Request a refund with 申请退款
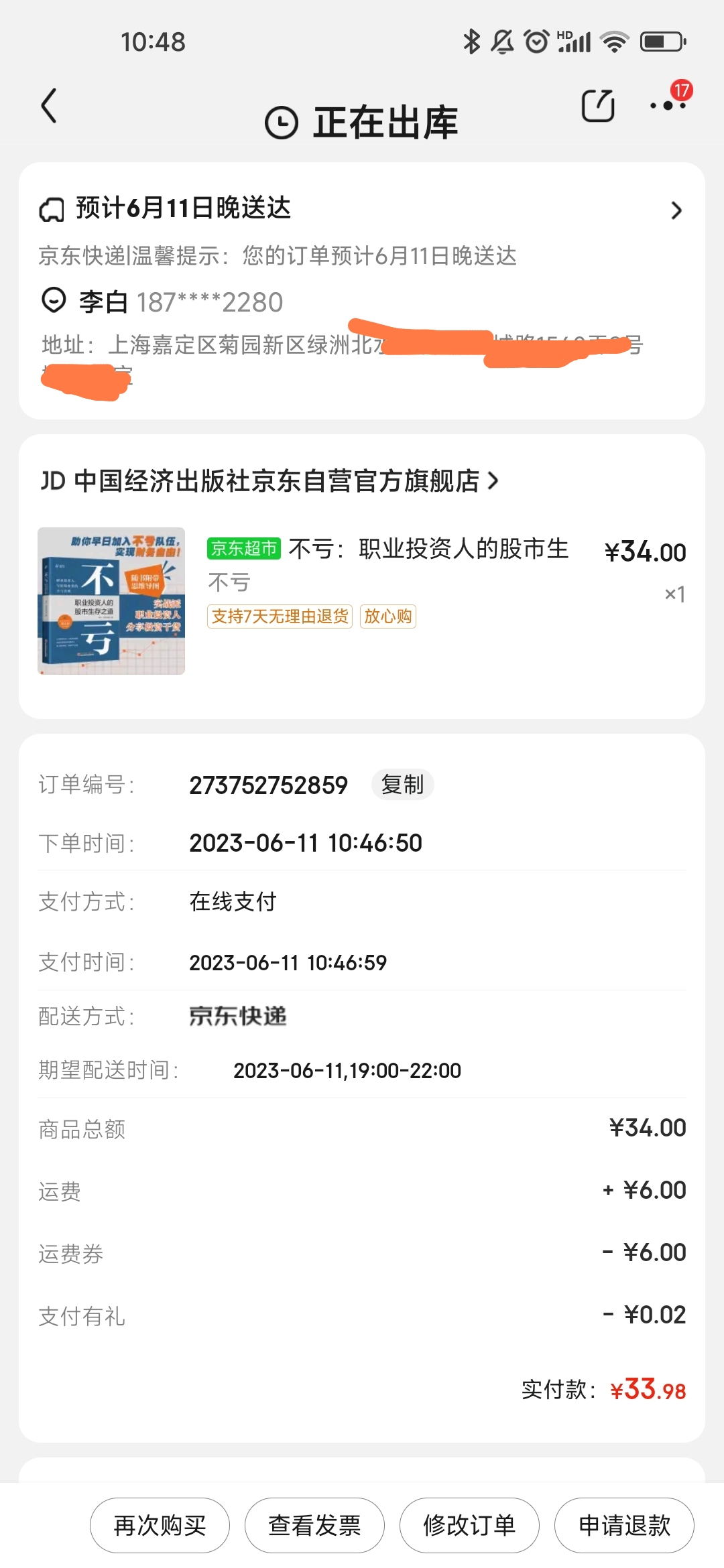The height and width of the screenshot is (1568, 724). (624, 1526)
